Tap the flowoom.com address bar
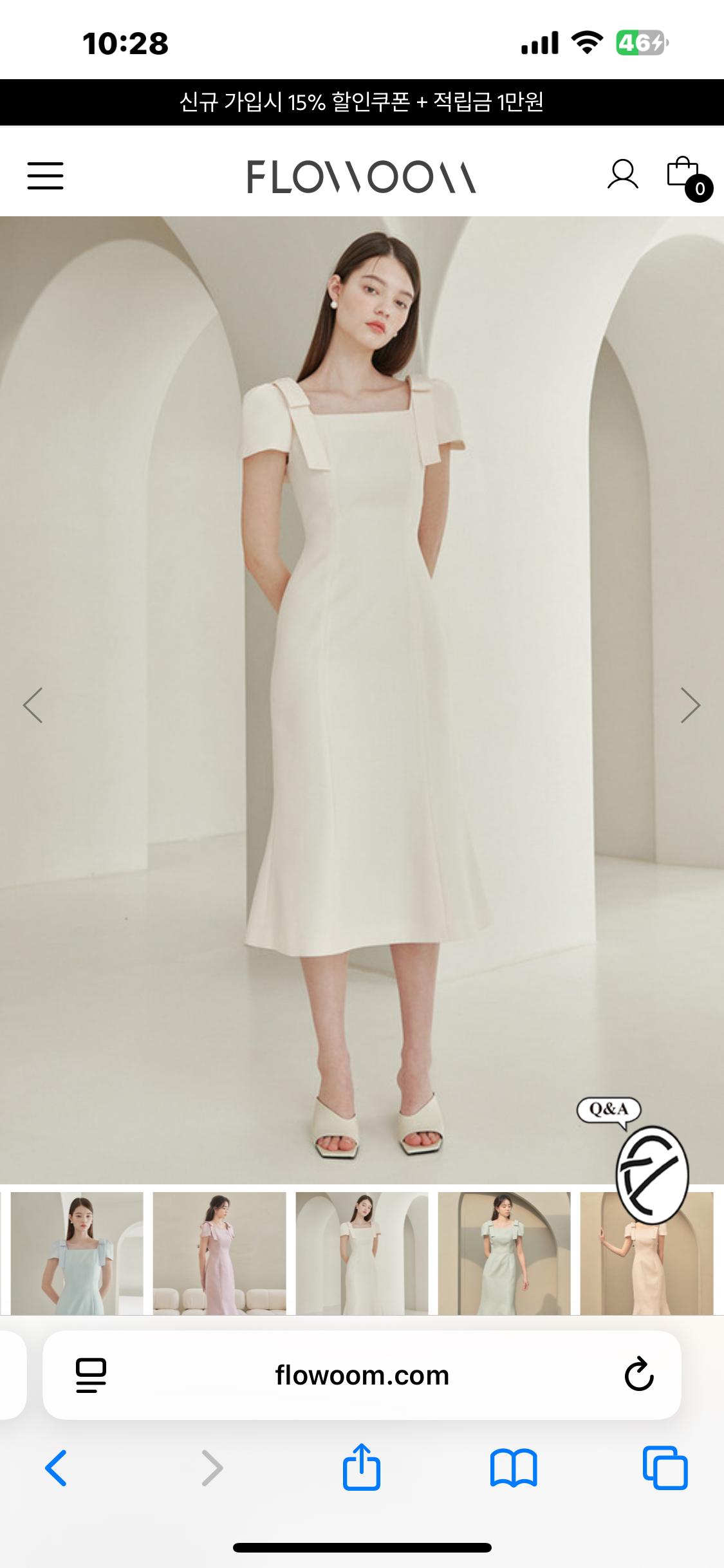The image size is (724, 1568). click(362, 1375)
